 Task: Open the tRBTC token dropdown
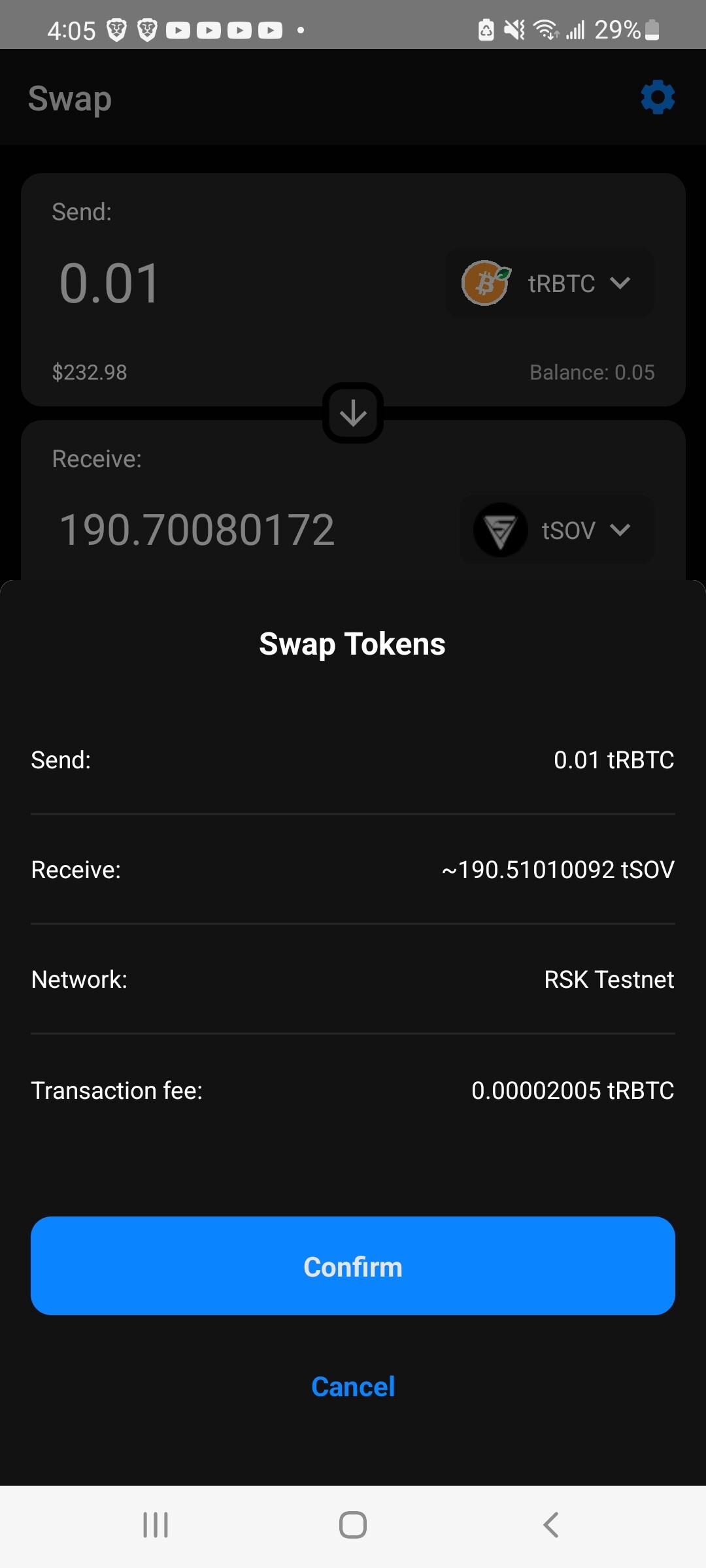(550, 284)
